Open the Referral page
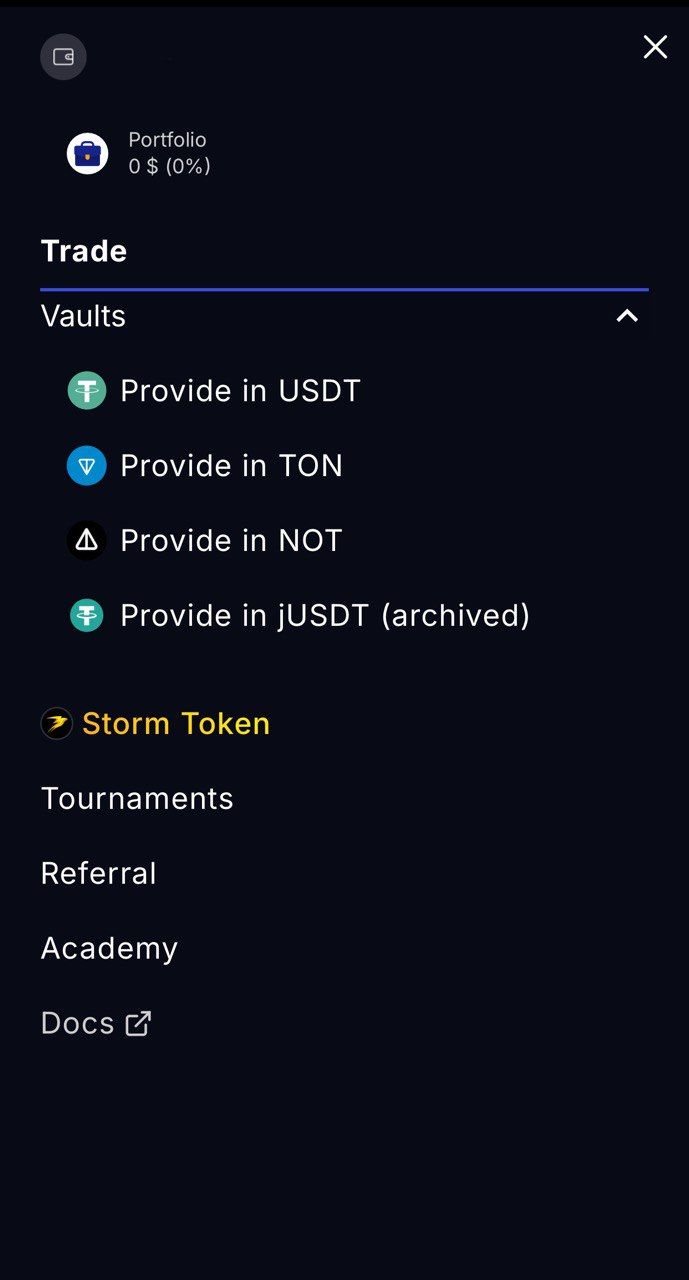Viewport: 689px width, 1280px height. click(99, 874)
